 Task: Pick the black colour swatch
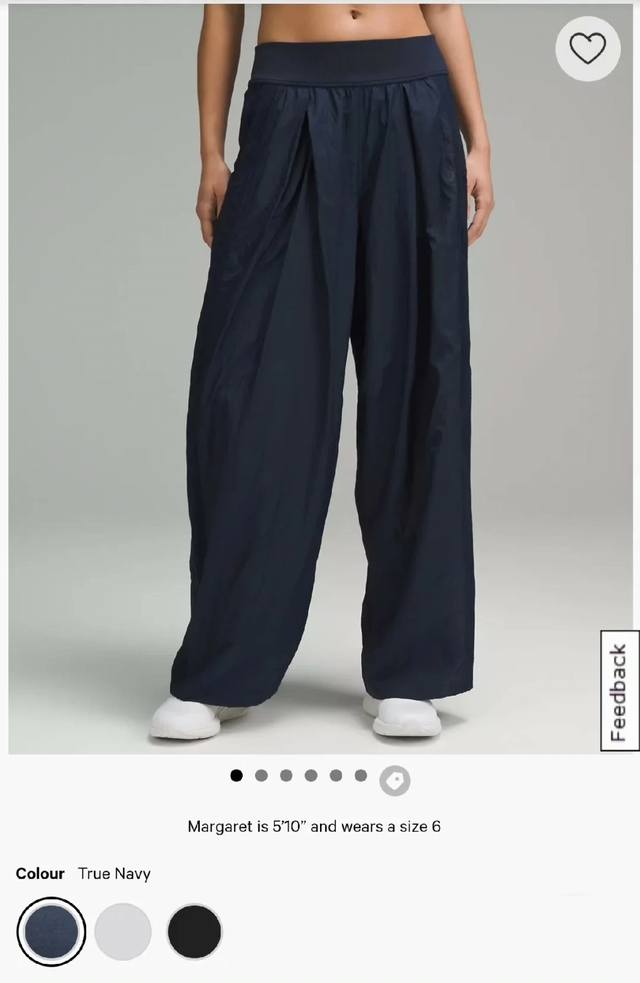[194, 931]
